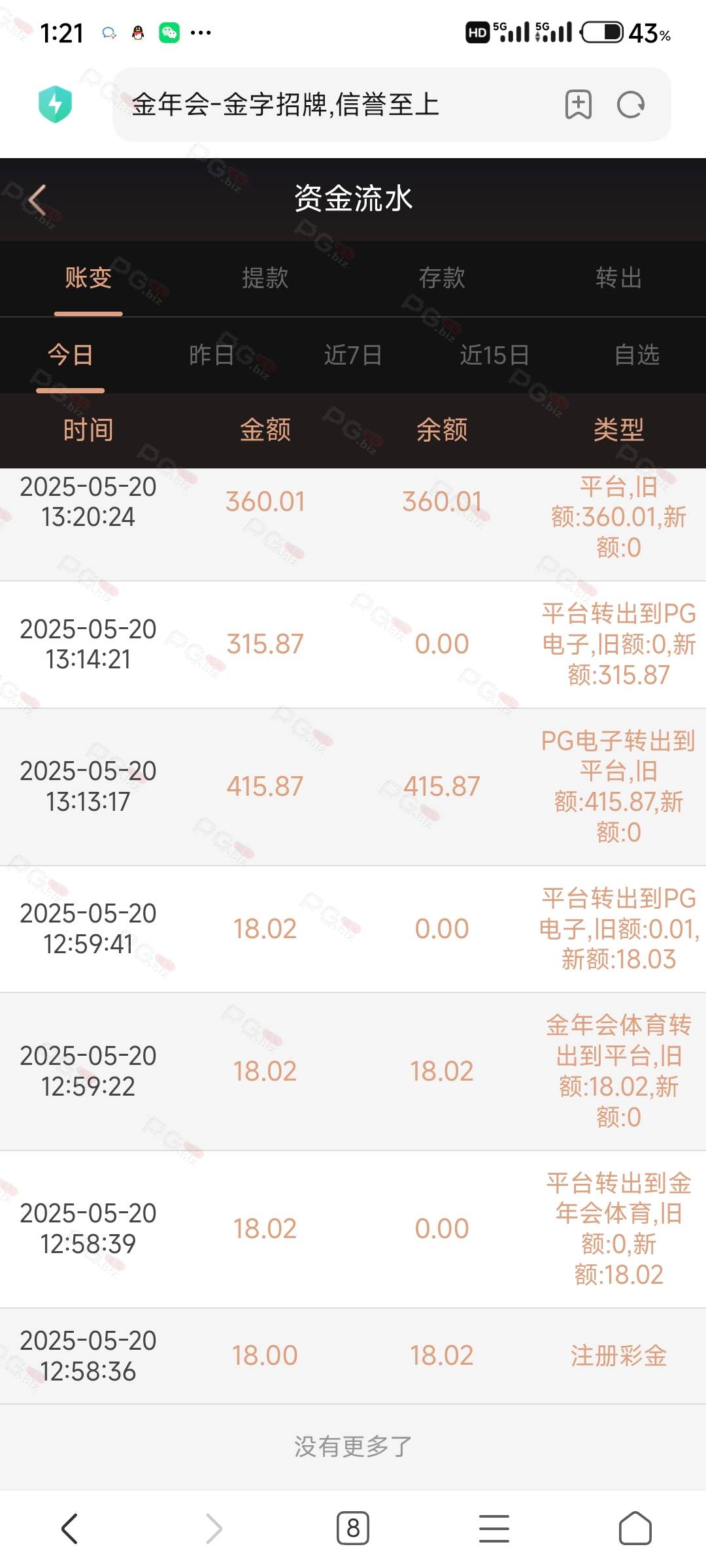The width and height of the screenshot is (706, 1568).
Task: Filter records by 昨日
Action: point(212,355)
